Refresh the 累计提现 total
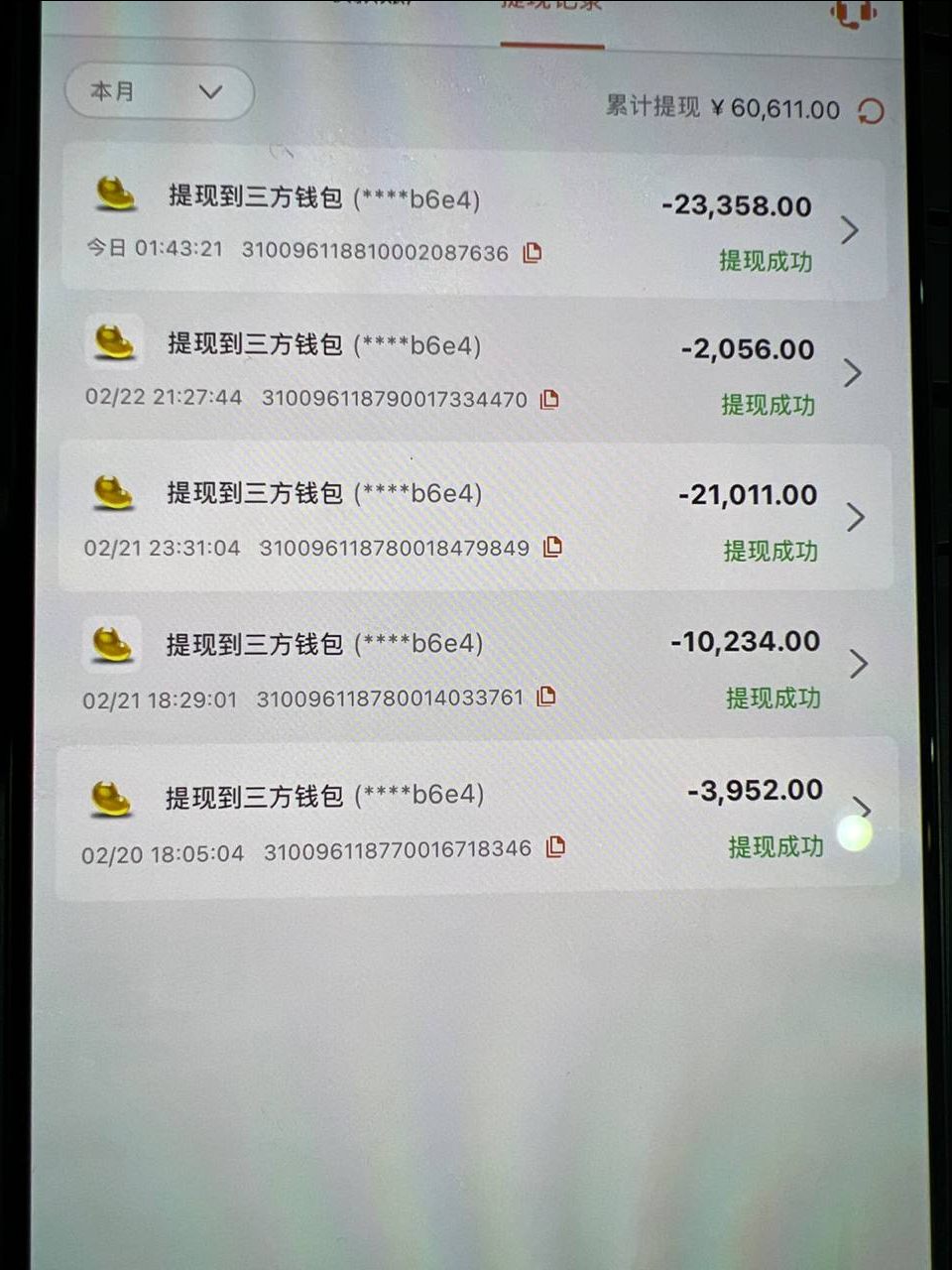 click(x=871, y=111)
